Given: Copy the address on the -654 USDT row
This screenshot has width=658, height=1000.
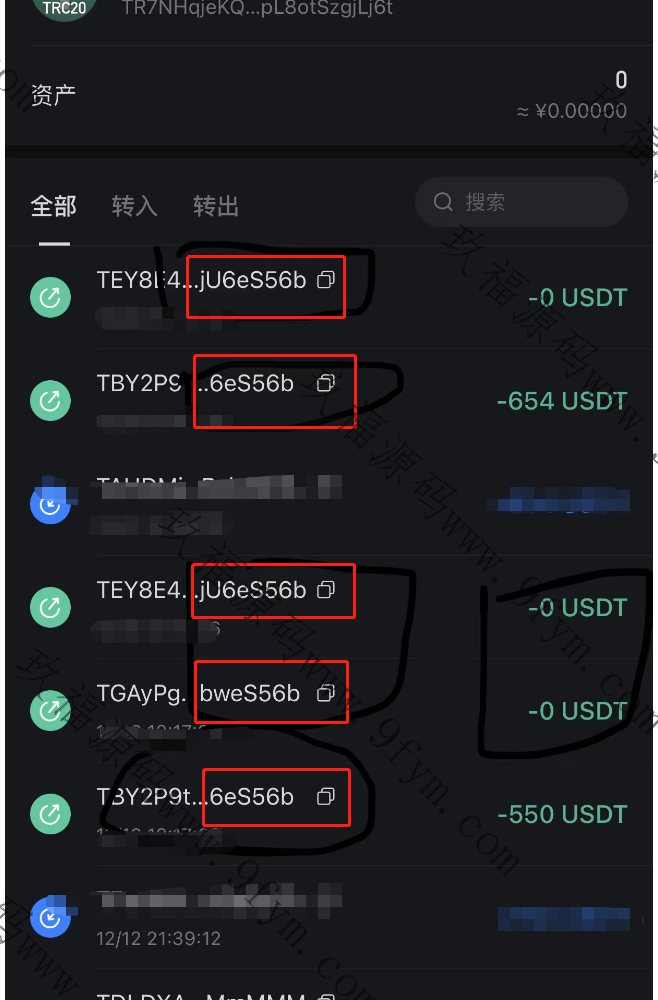Looking at the screenshot, I should [x=325, y=383].
